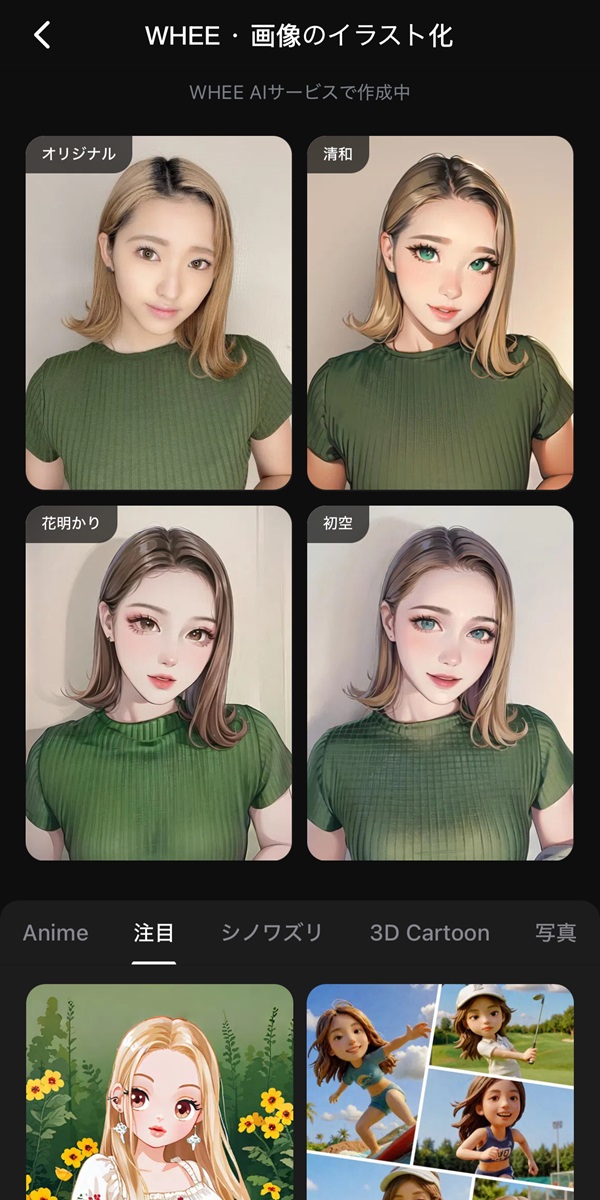Choose the blonde girl with yellow flowers style

pos(159,1092)
